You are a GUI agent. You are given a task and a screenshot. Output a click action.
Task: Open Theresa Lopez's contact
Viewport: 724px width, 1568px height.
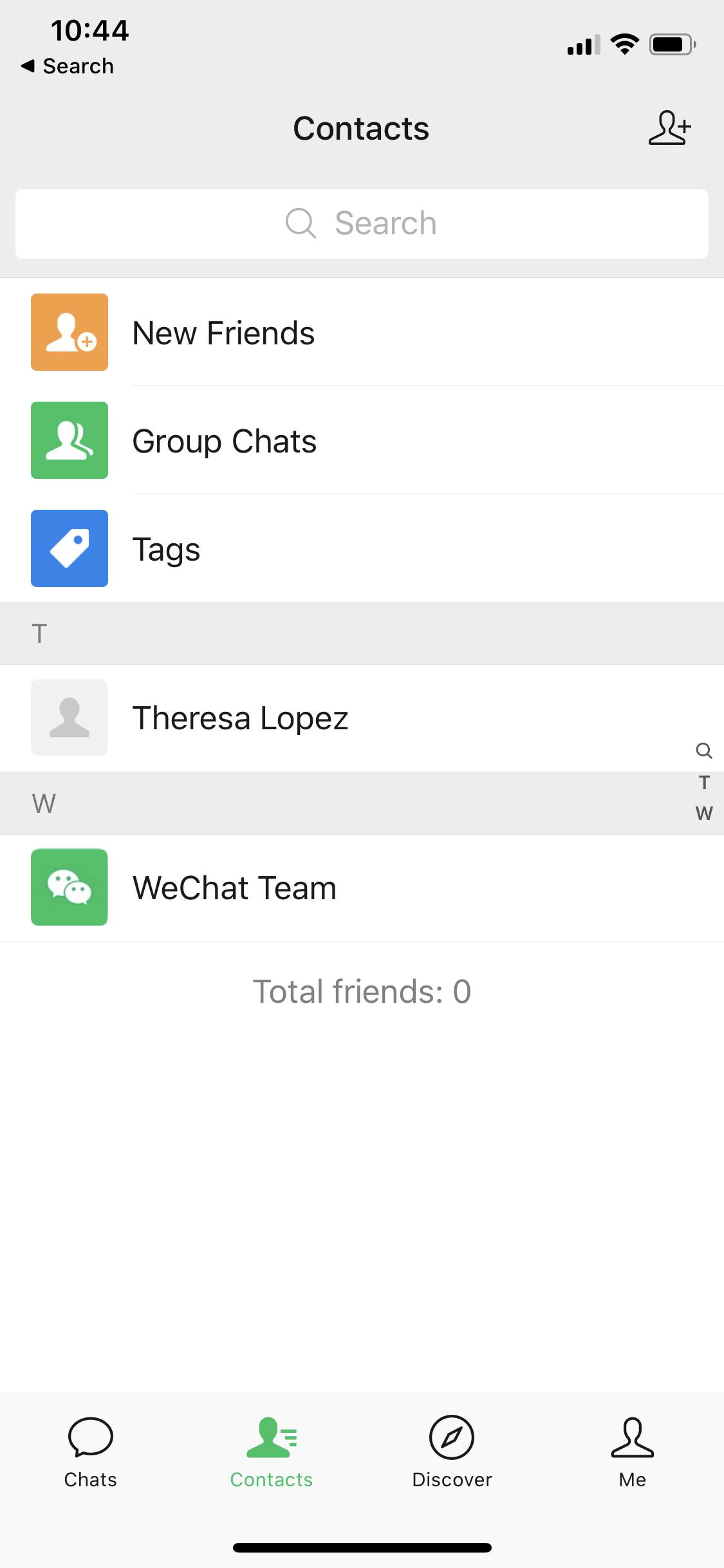[x=362, y=718]
